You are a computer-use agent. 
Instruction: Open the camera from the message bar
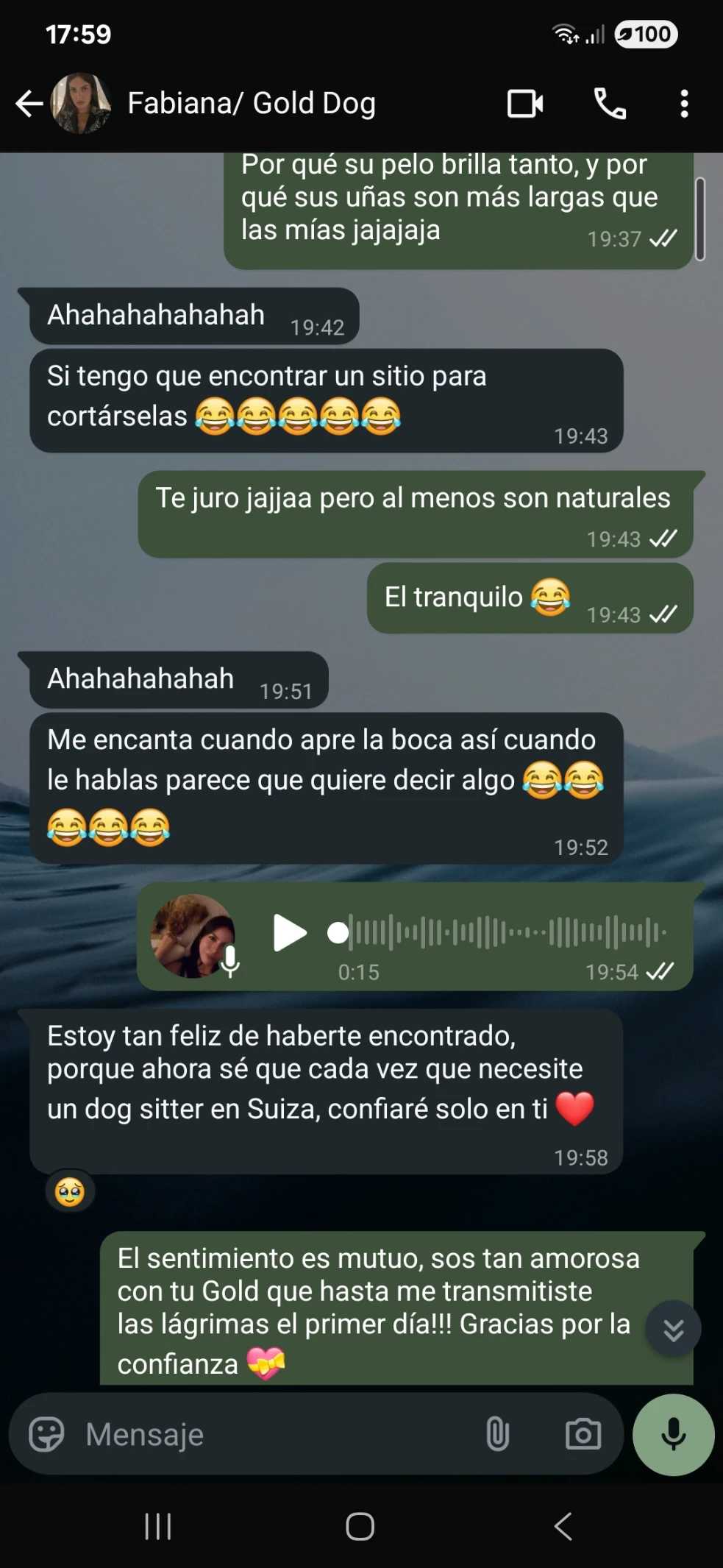(x=583, y=1434)
